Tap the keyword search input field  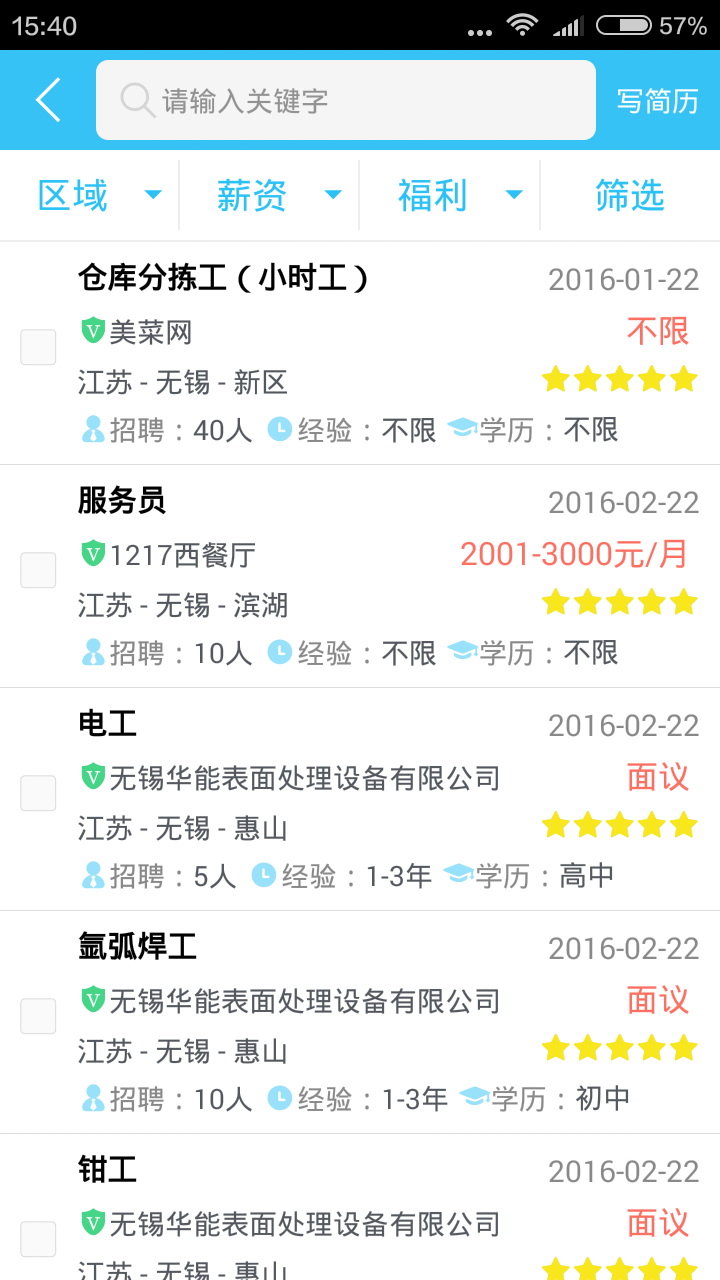[345, 99]
